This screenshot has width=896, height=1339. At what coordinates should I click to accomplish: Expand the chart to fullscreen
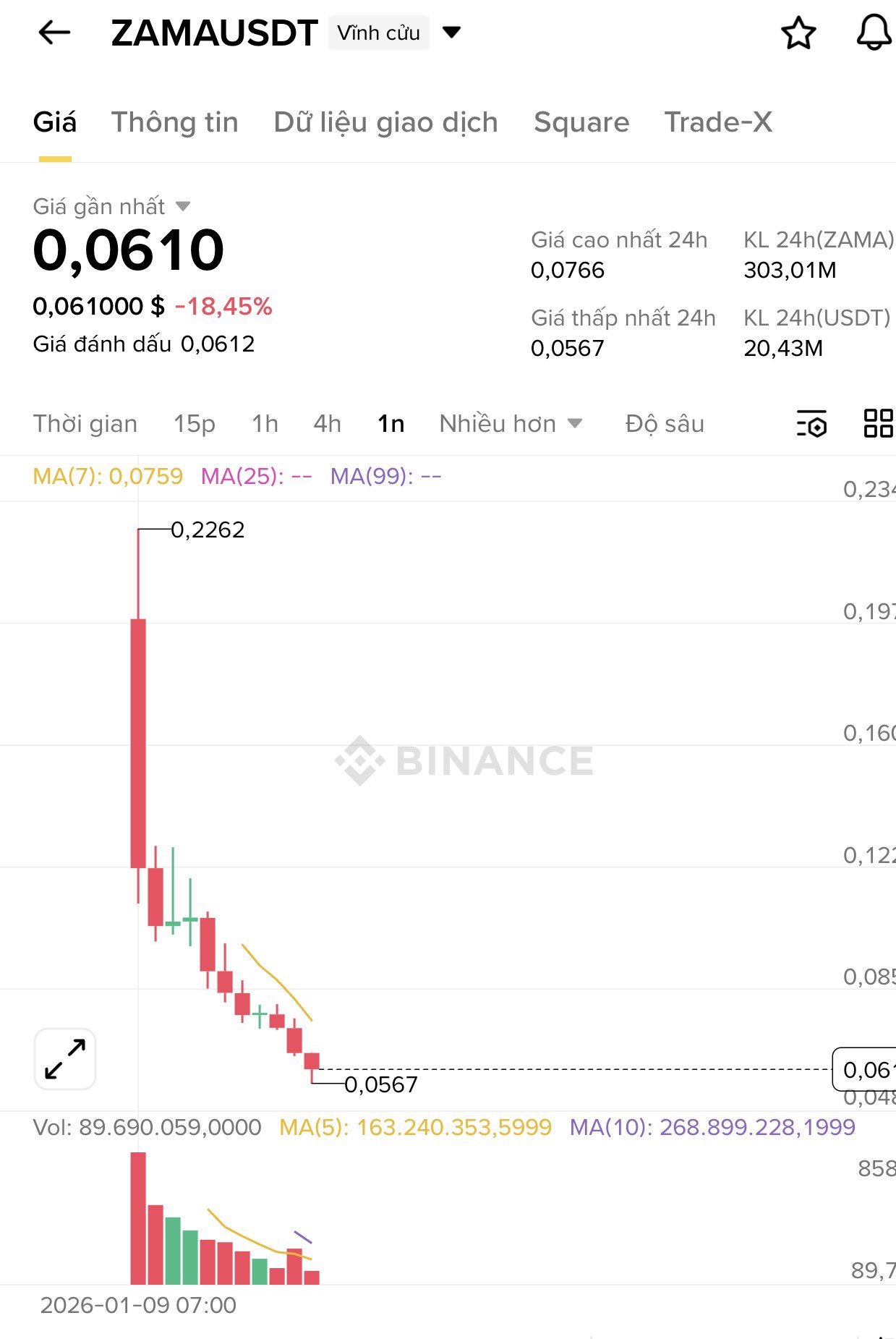point(65,1059)
